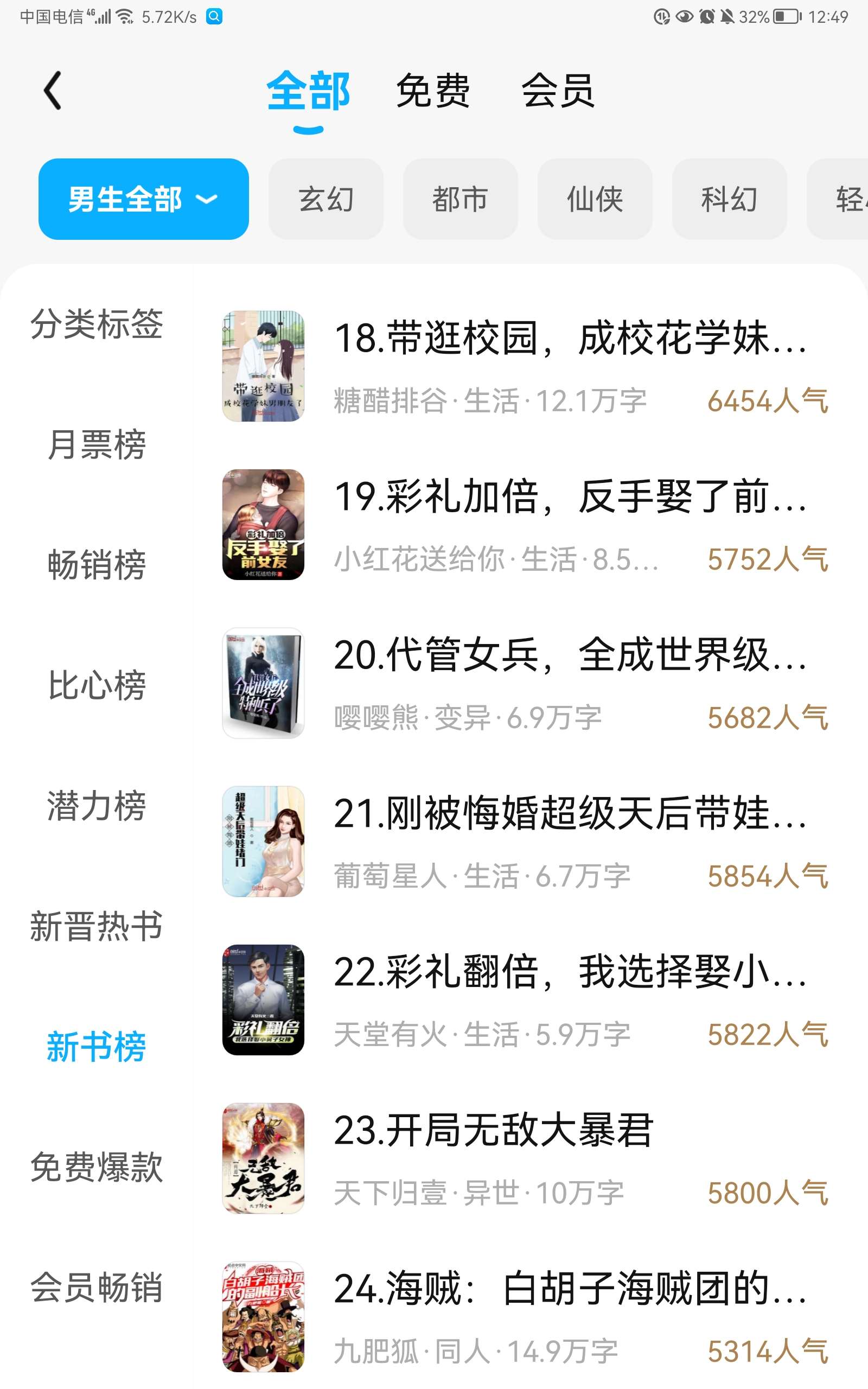
Task: Filter by the 玄幻 chip
Action: (325, 199)
